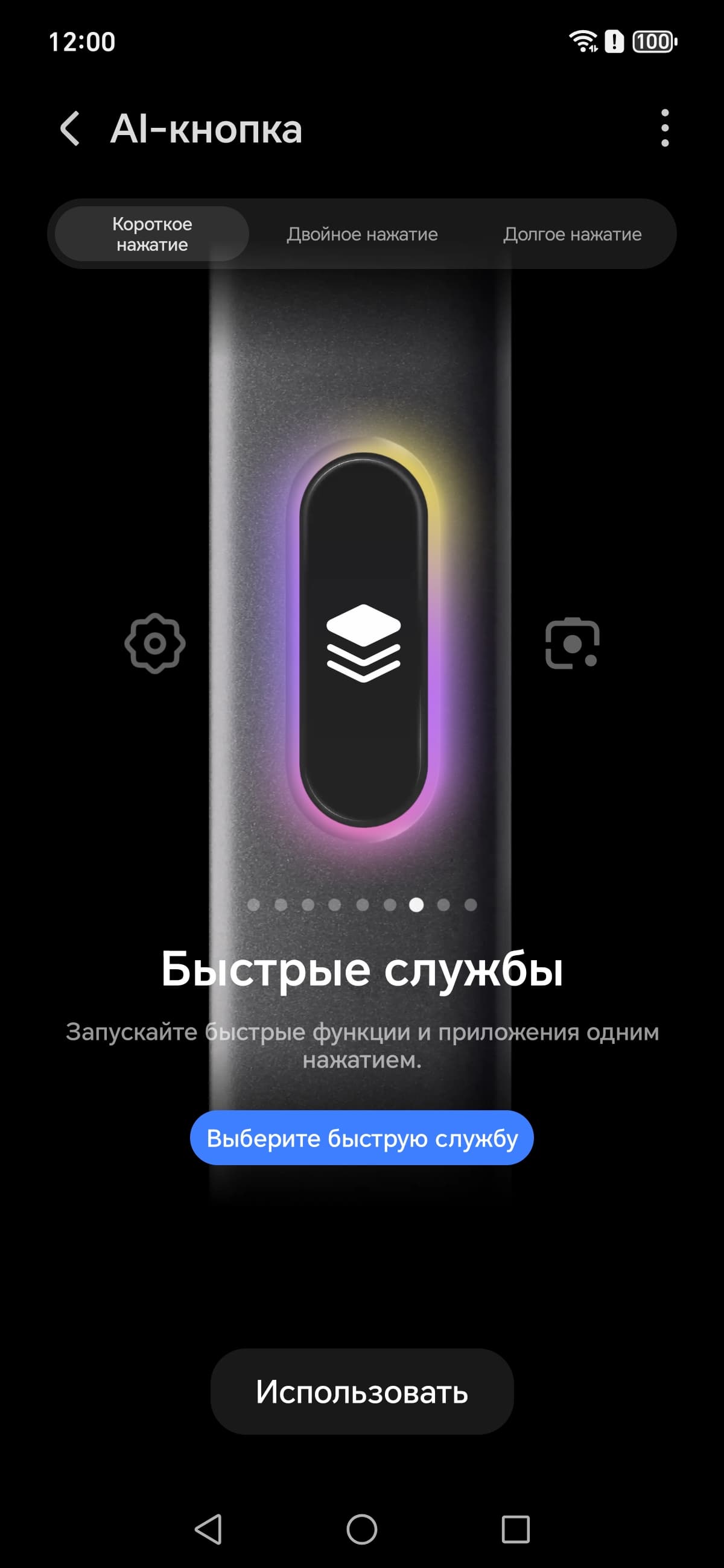This screenshot has width=724, height=1568.
Task: Select the camera scan option on the right
Action: pyautogui.click(x=572, y=643)
